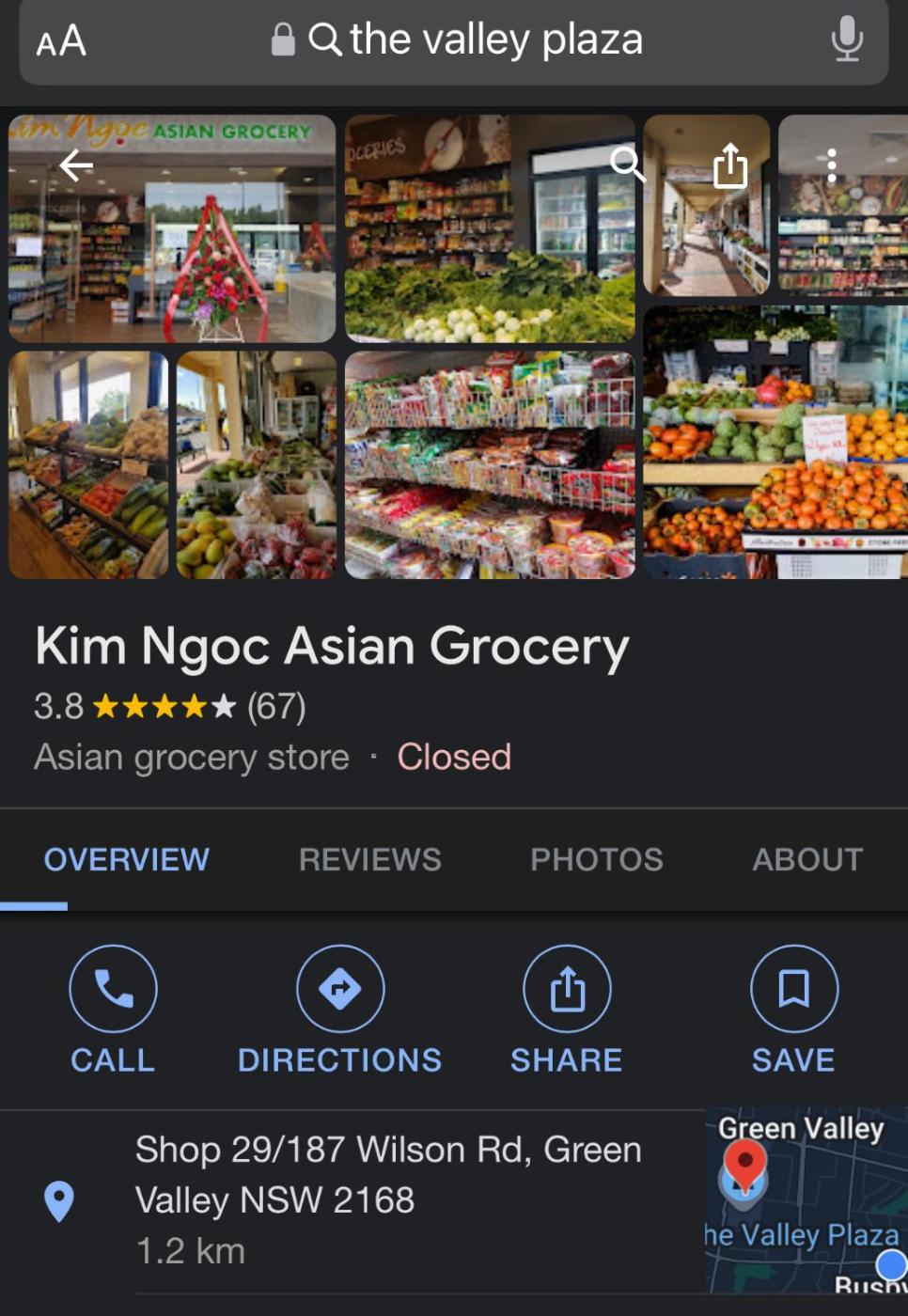This screenshot has height=1316, width=908.
Task: Edit the 'the valley plaza' search field
Action: [495, 40]
